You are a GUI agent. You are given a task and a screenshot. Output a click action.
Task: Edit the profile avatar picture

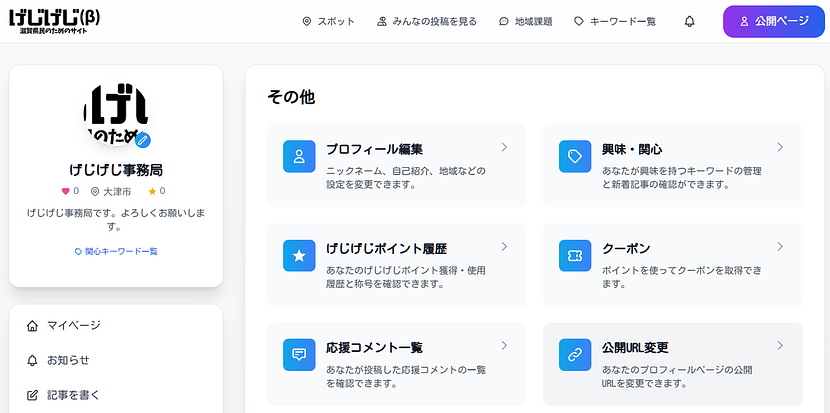click(x=143, y=138)
